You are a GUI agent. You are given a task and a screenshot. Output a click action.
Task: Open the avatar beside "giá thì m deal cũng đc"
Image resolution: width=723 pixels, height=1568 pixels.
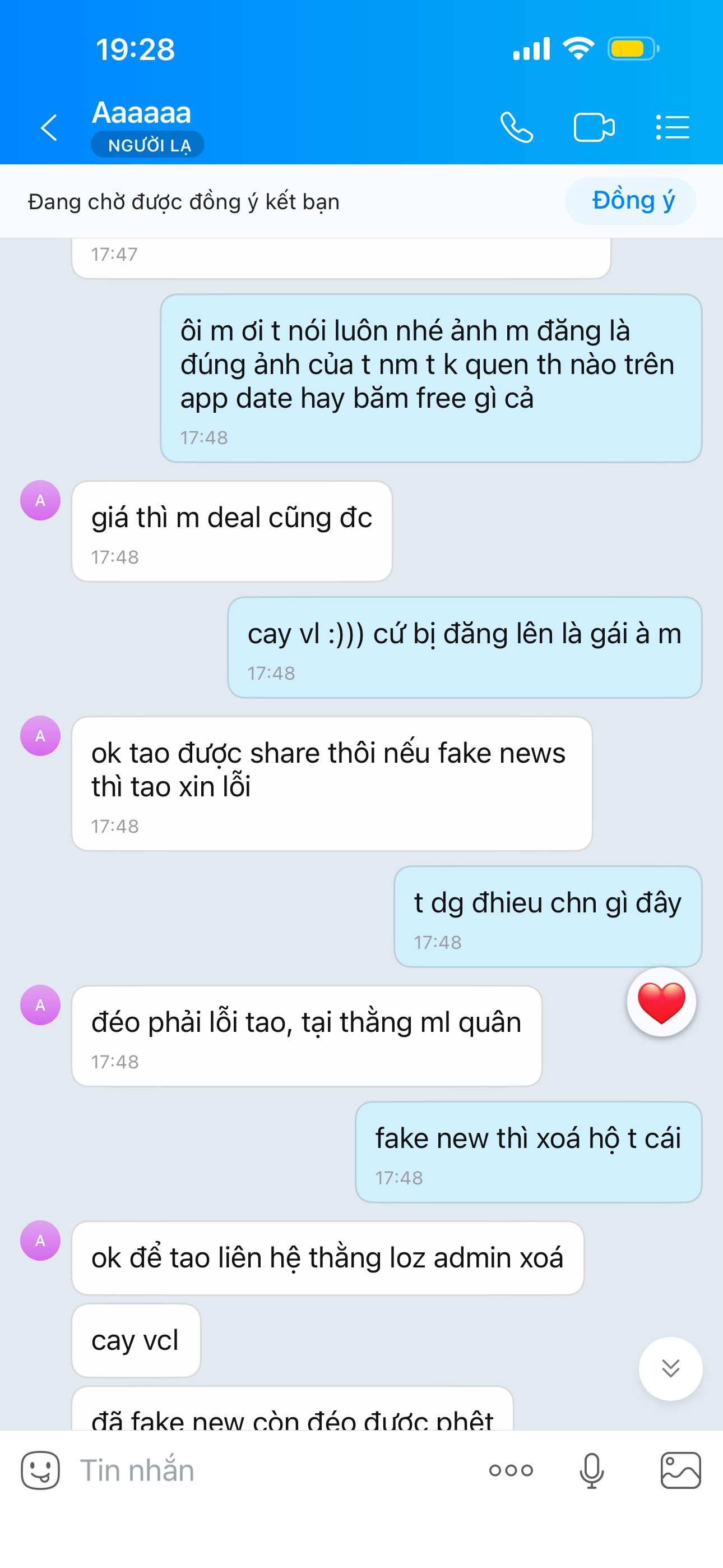coord(40,500)
